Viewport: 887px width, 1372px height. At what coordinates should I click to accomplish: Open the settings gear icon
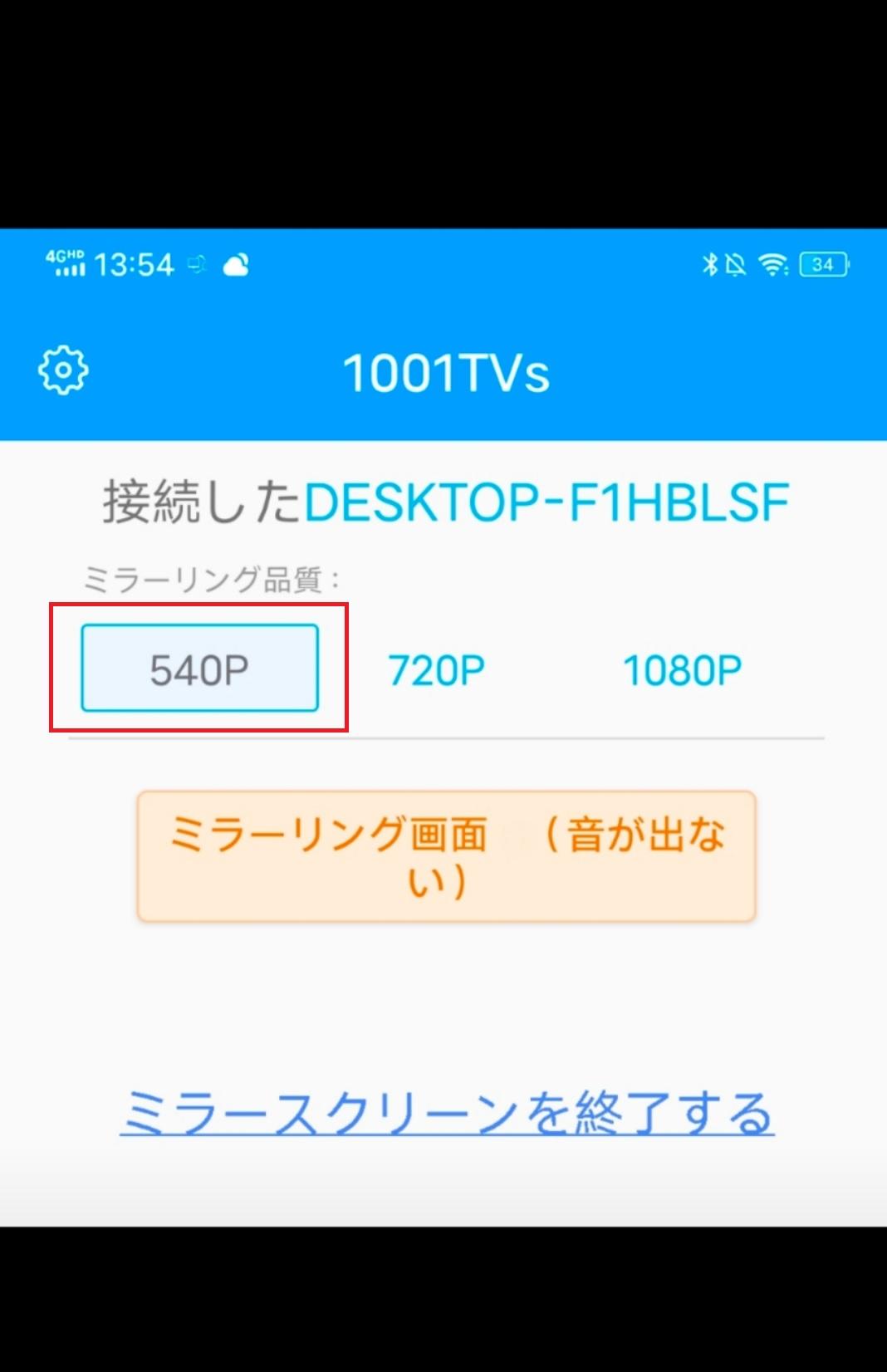point(63,370)
